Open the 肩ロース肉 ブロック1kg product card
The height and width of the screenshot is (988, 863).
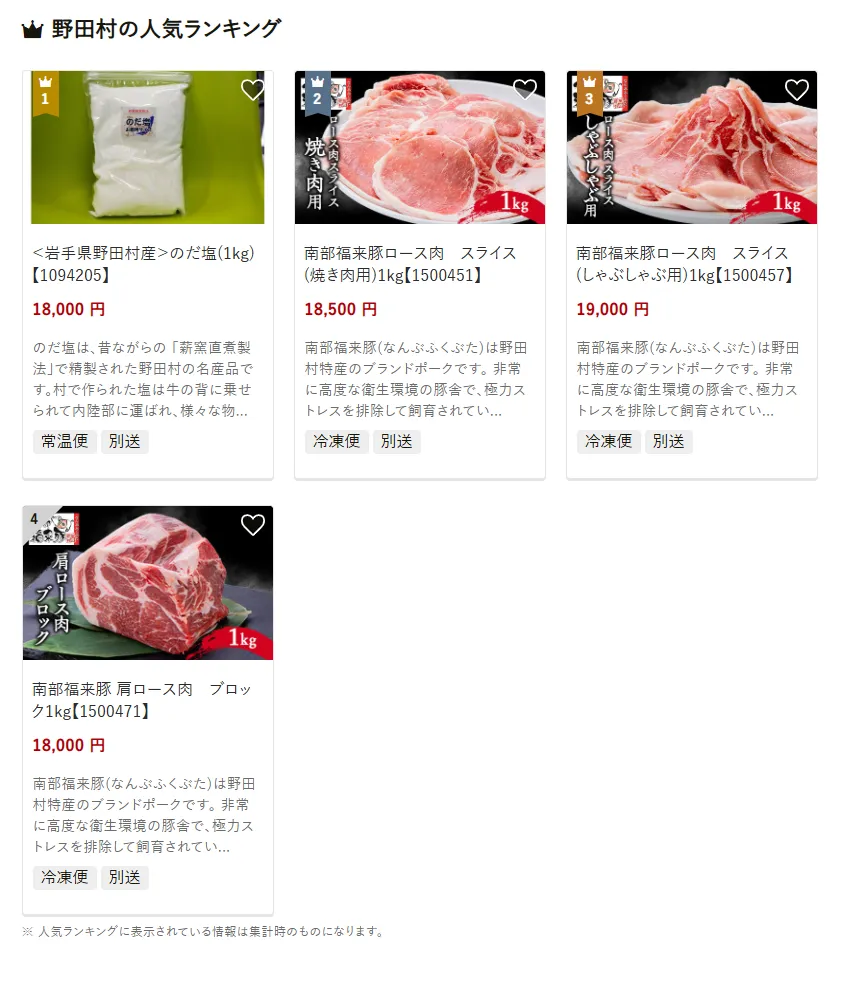coord(144,700)
